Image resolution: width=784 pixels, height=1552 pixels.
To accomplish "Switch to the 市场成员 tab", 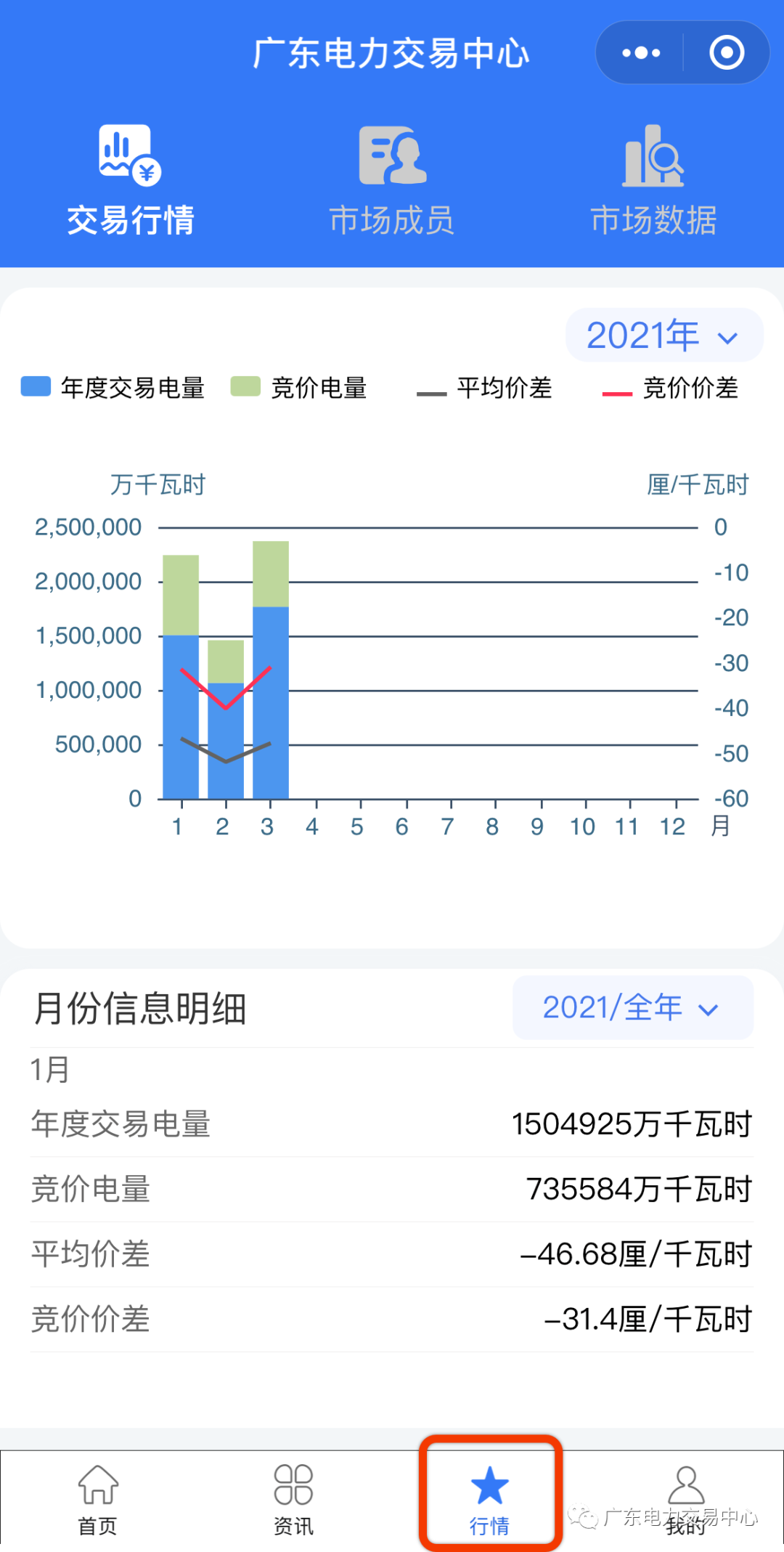I will tap(392, 181).
